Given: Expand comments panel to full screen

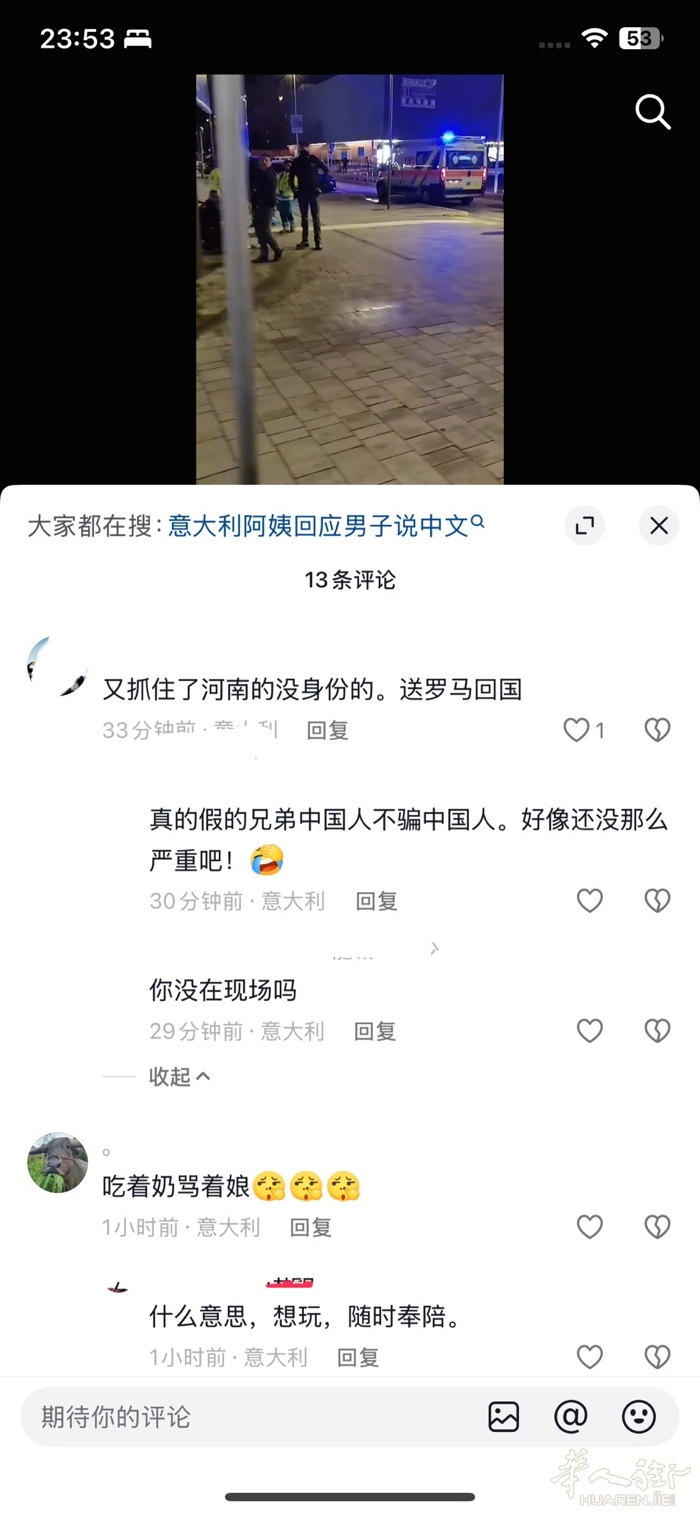Looking at the screenshot, I should click(585, 525).
